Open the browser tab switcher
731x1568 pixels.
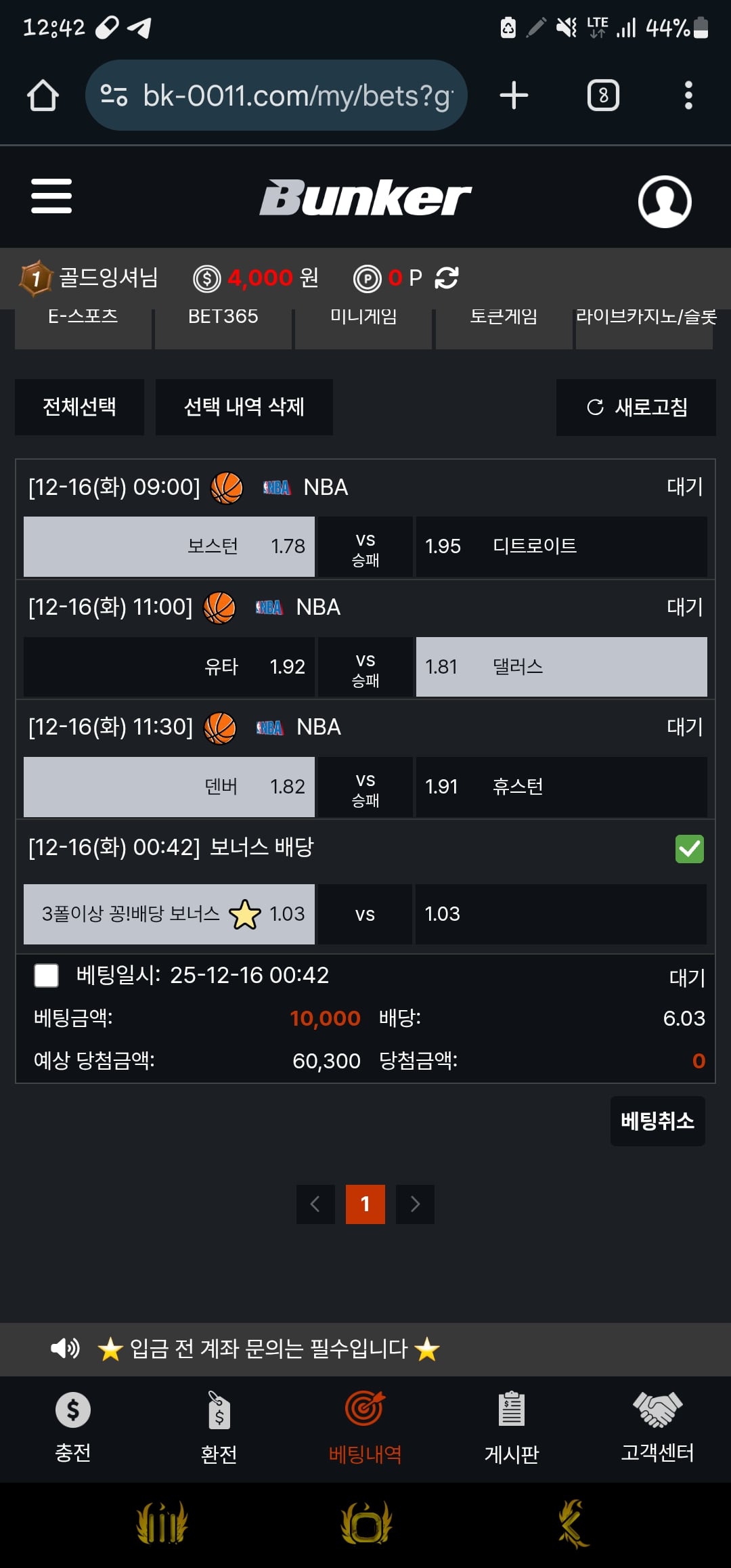602,95
